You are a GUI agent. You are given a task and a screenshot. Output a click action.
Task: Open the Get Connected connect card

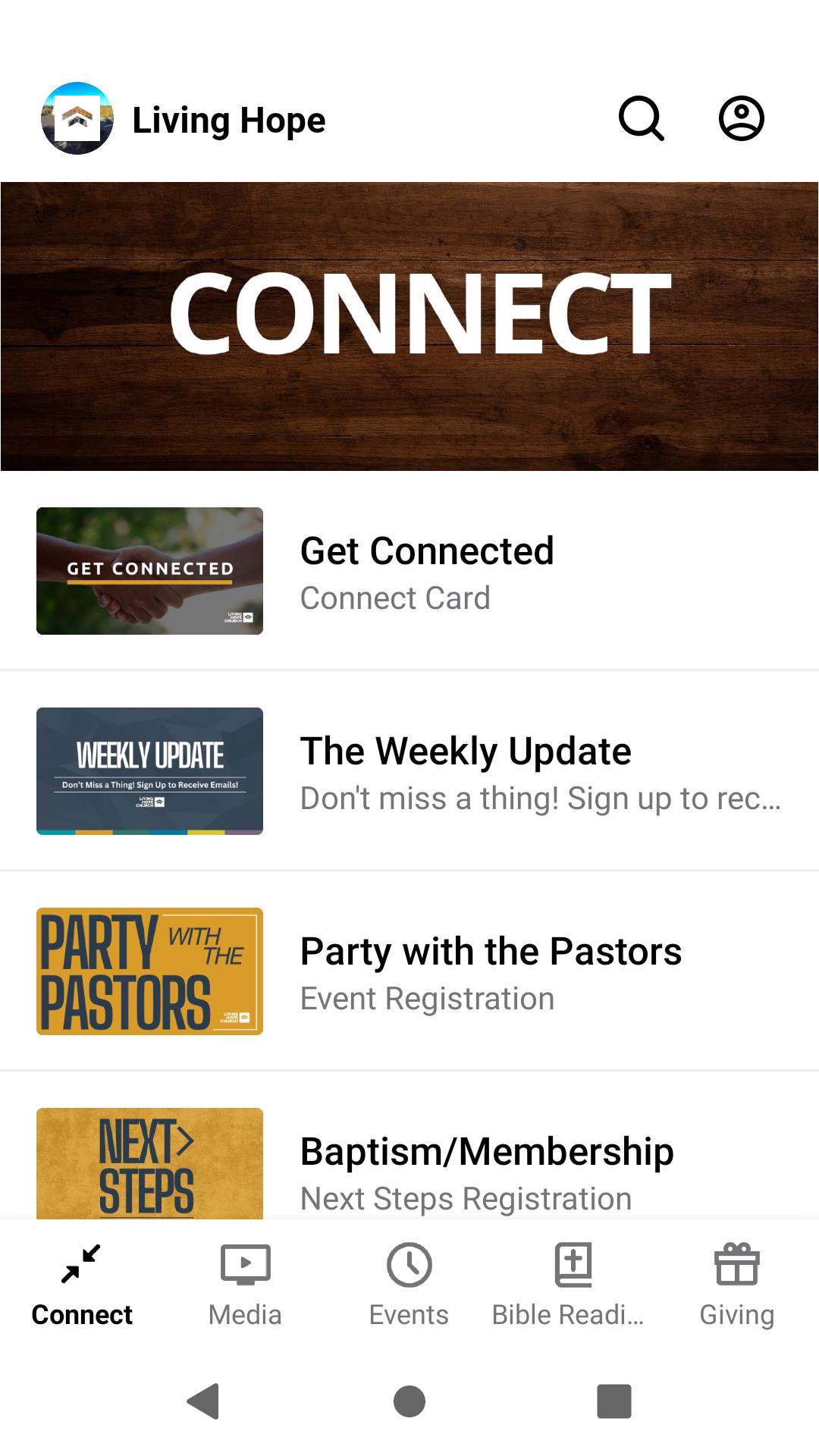(409, 571)
